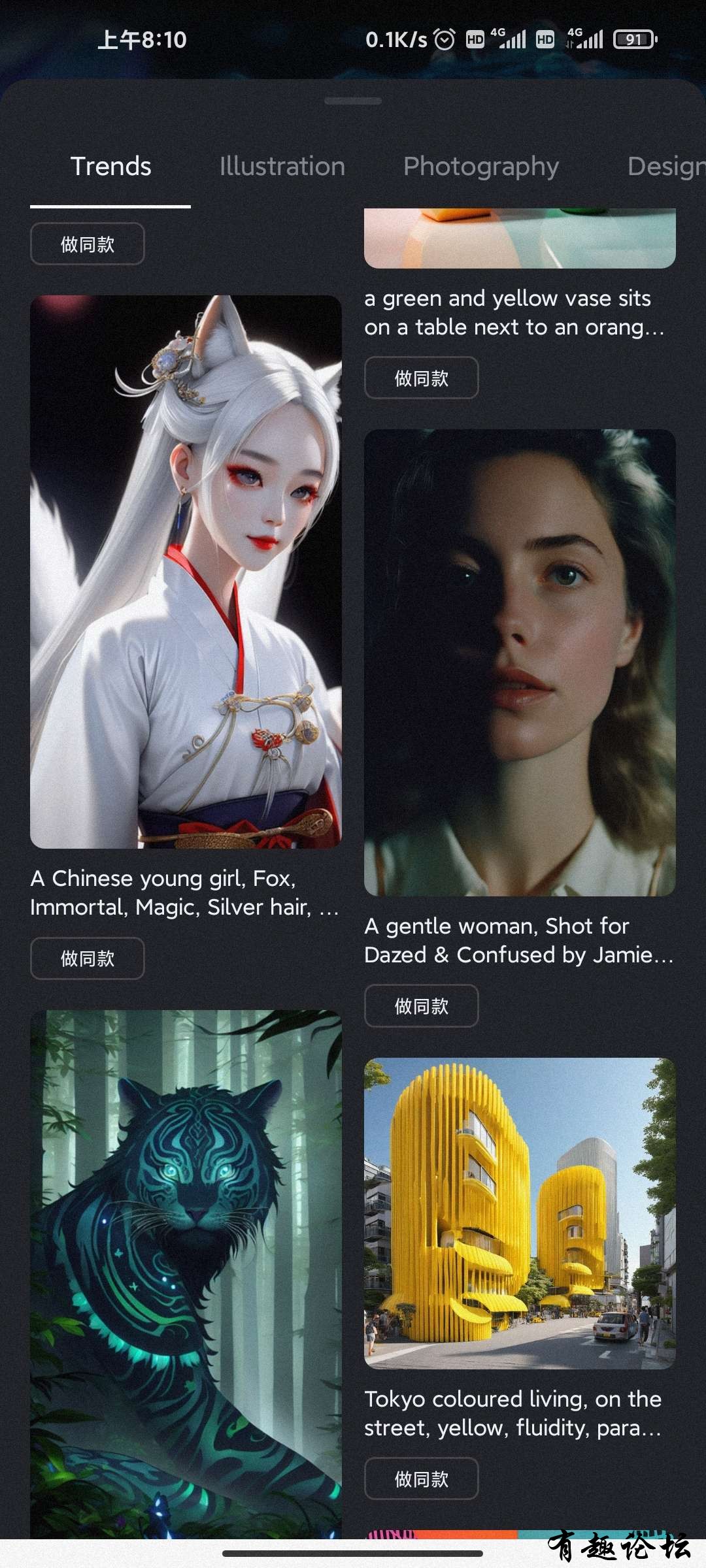The height and width of the screenshot is (1568, 706).
Task: Select the Trends tab
Action: [110, 167]
